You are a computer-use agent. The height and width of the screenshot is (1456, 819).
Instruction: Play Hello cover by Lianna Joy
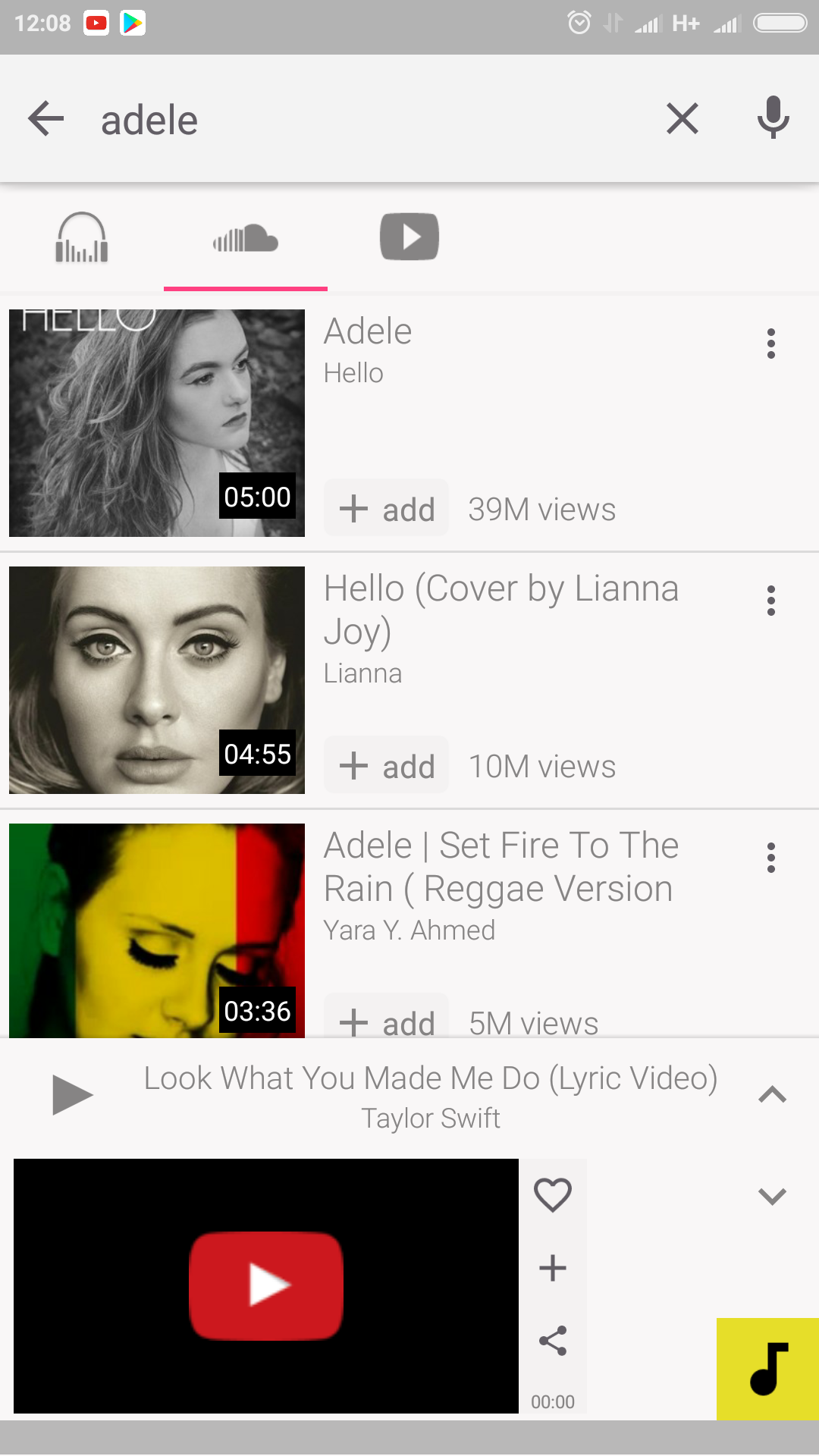[x=157, y=680]
